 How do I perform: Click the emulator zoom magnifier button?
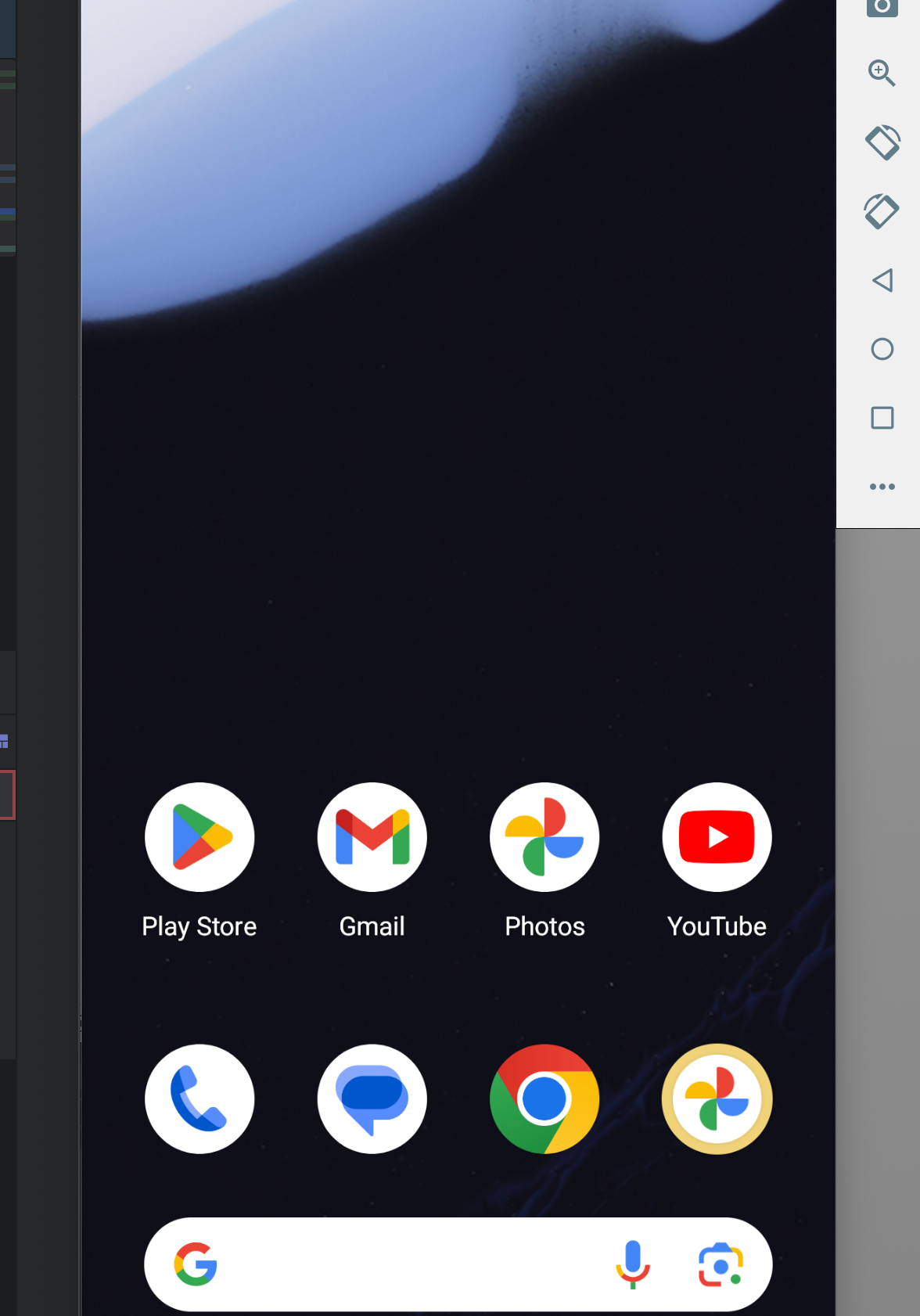pyautogui.click(x=882, y=73)
